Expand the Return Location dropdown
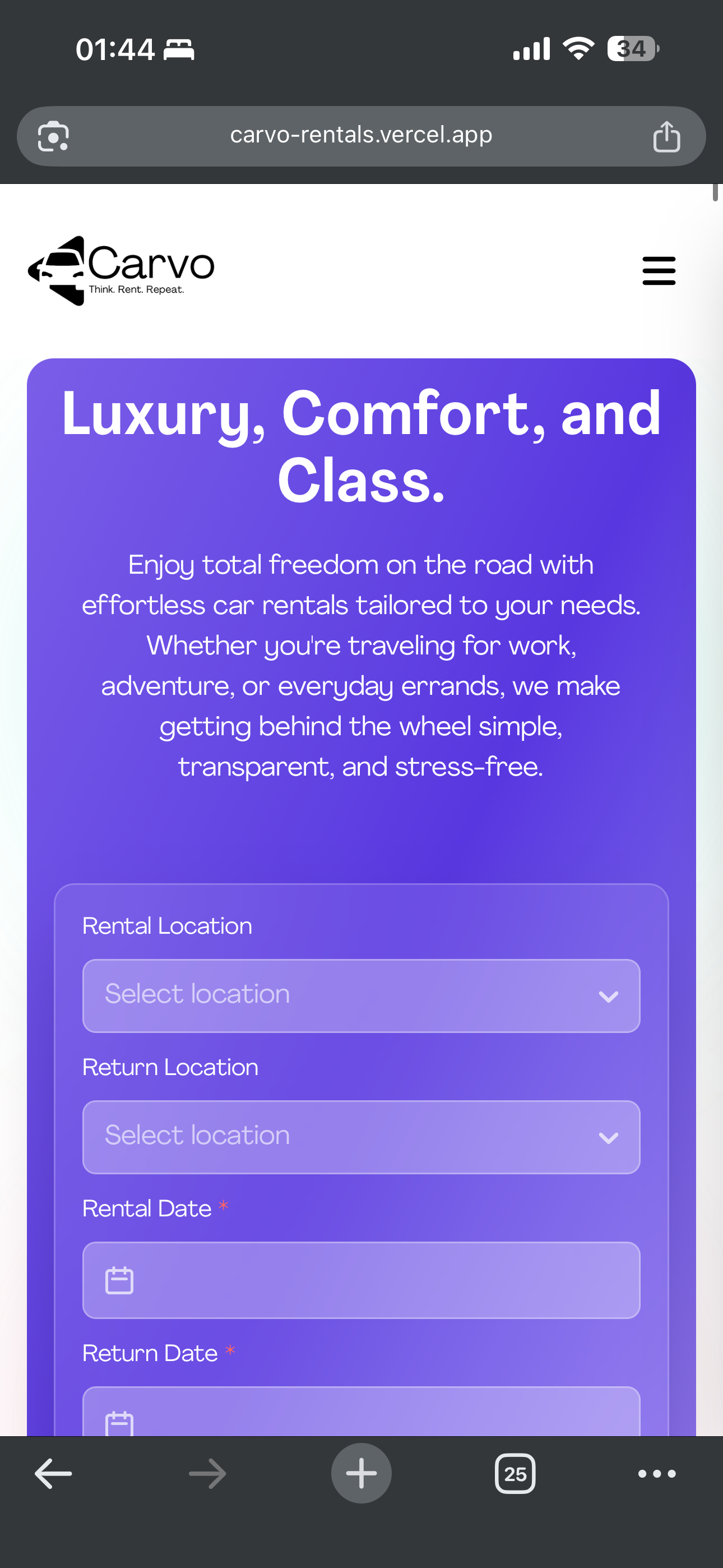The height and width of the screenshot is (1568, 723). click(x=361, y=1136)
